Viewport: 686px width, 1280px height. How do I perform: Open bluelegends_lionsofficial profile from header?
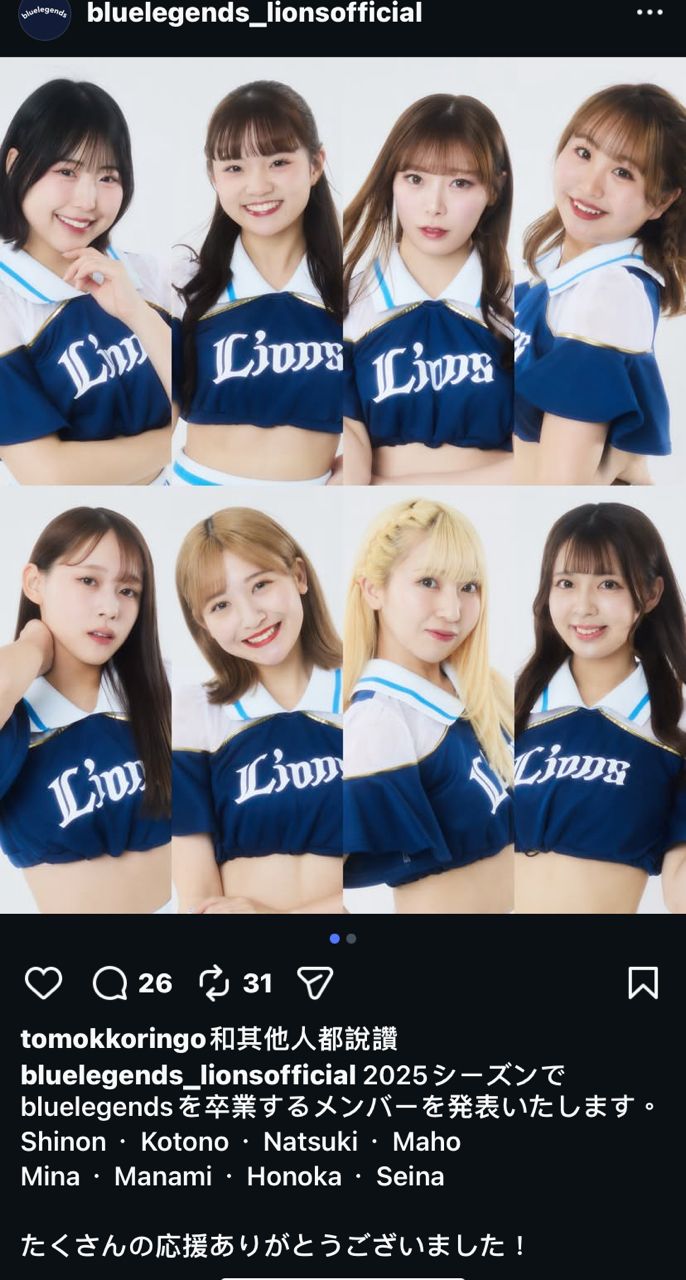point(254,13)
